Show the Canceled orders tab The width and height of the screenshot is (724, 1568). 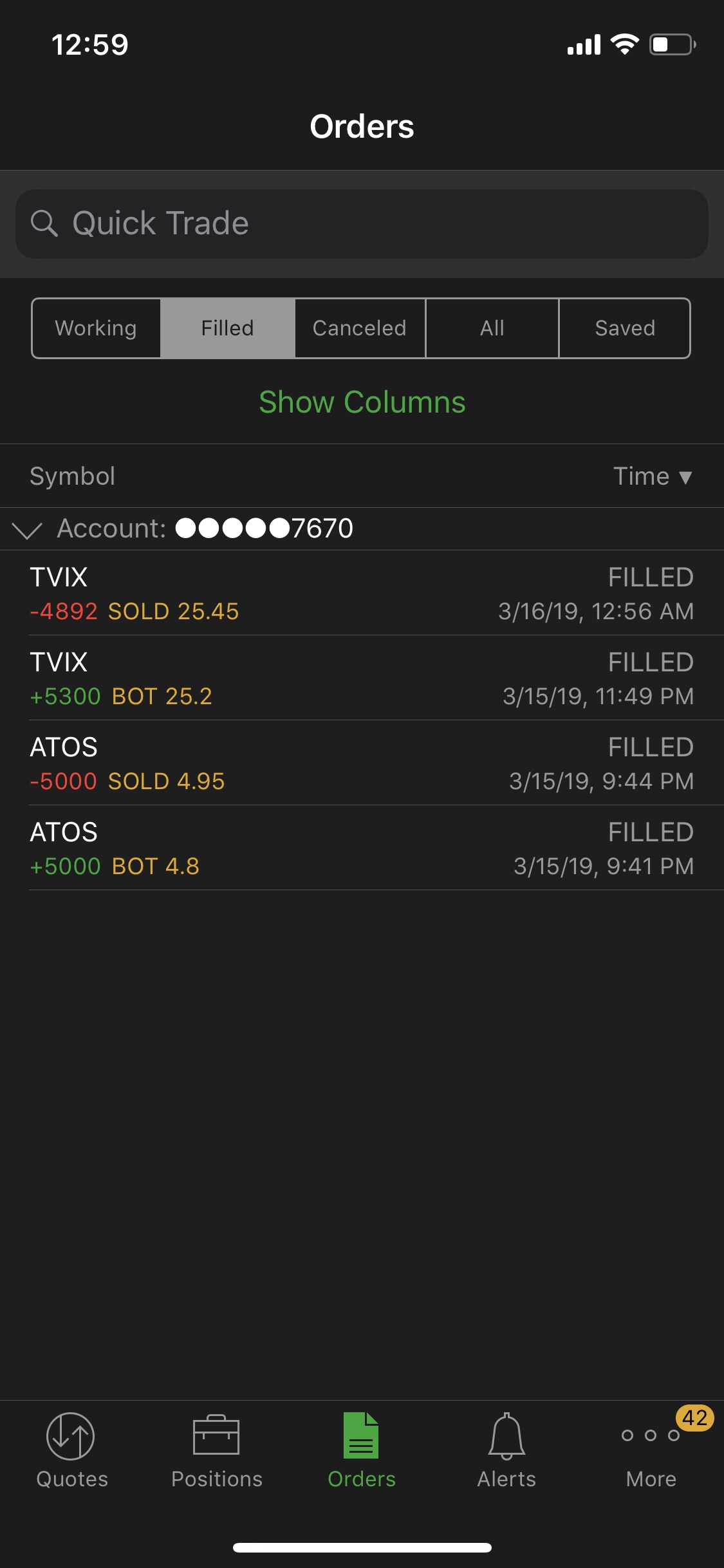[x=360, y=328]
